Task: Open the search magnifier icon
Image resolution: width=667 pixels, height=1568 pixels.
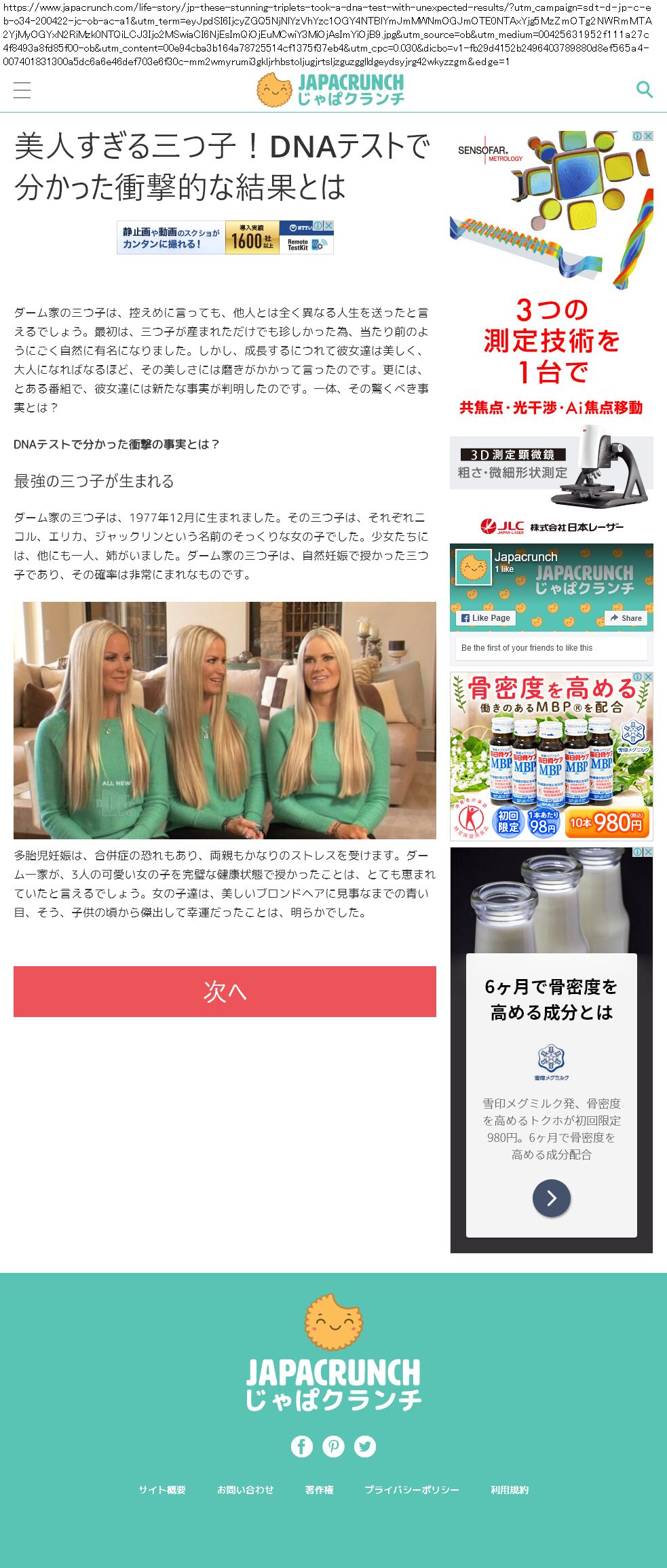Action: click(644, 90)
